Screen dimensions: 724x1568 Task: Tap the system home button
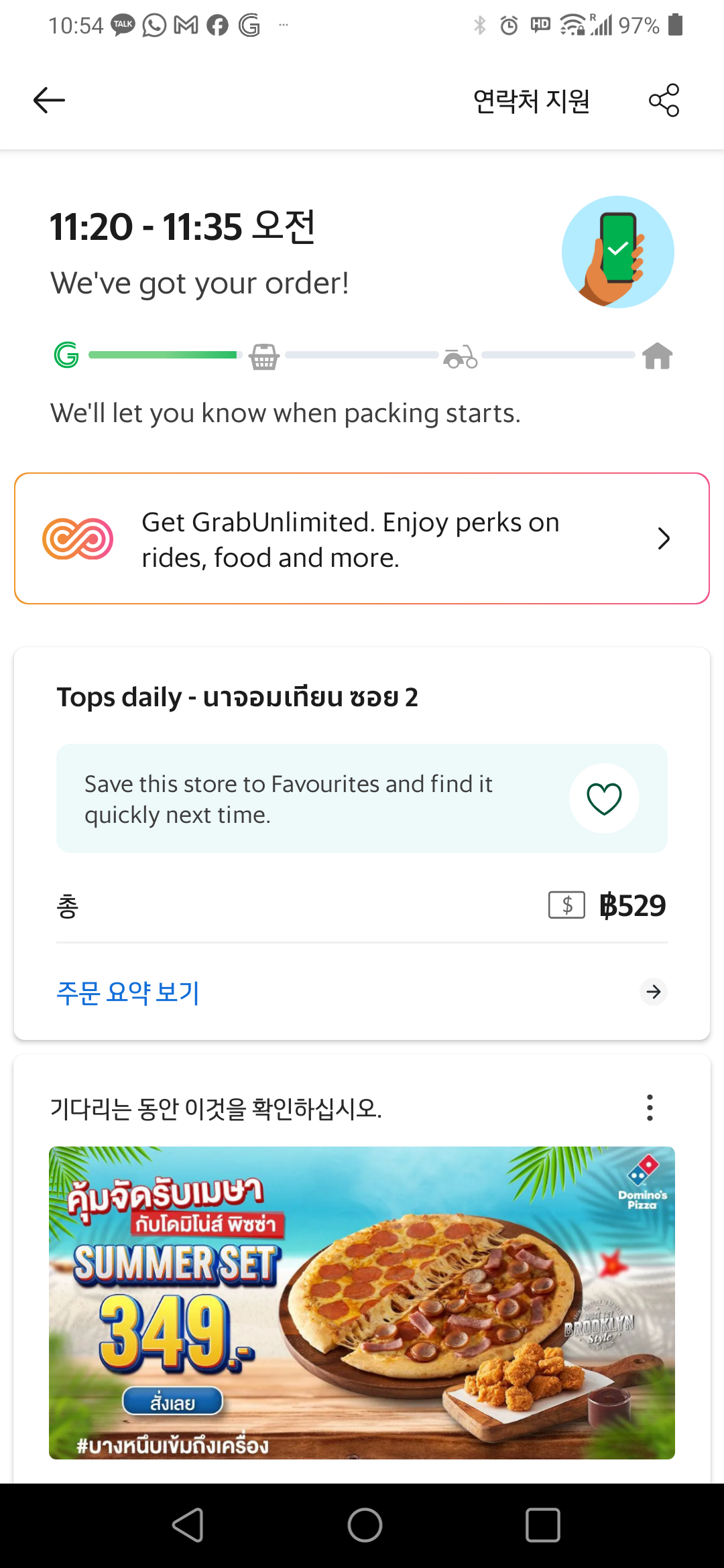[x=365, y=1525]
